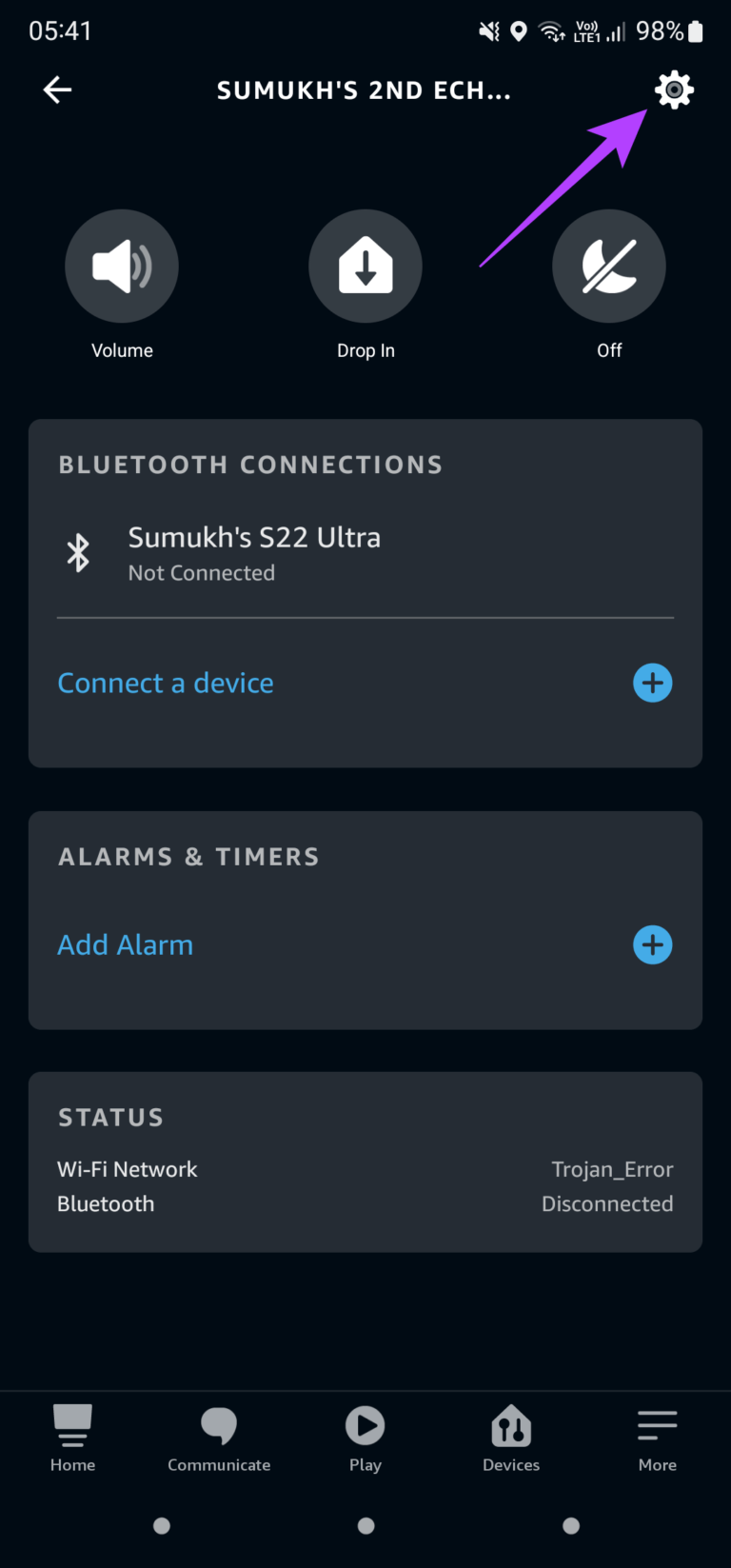
Task: Tap the Do Not Disturb moon icon
Action: pos(609,267)
